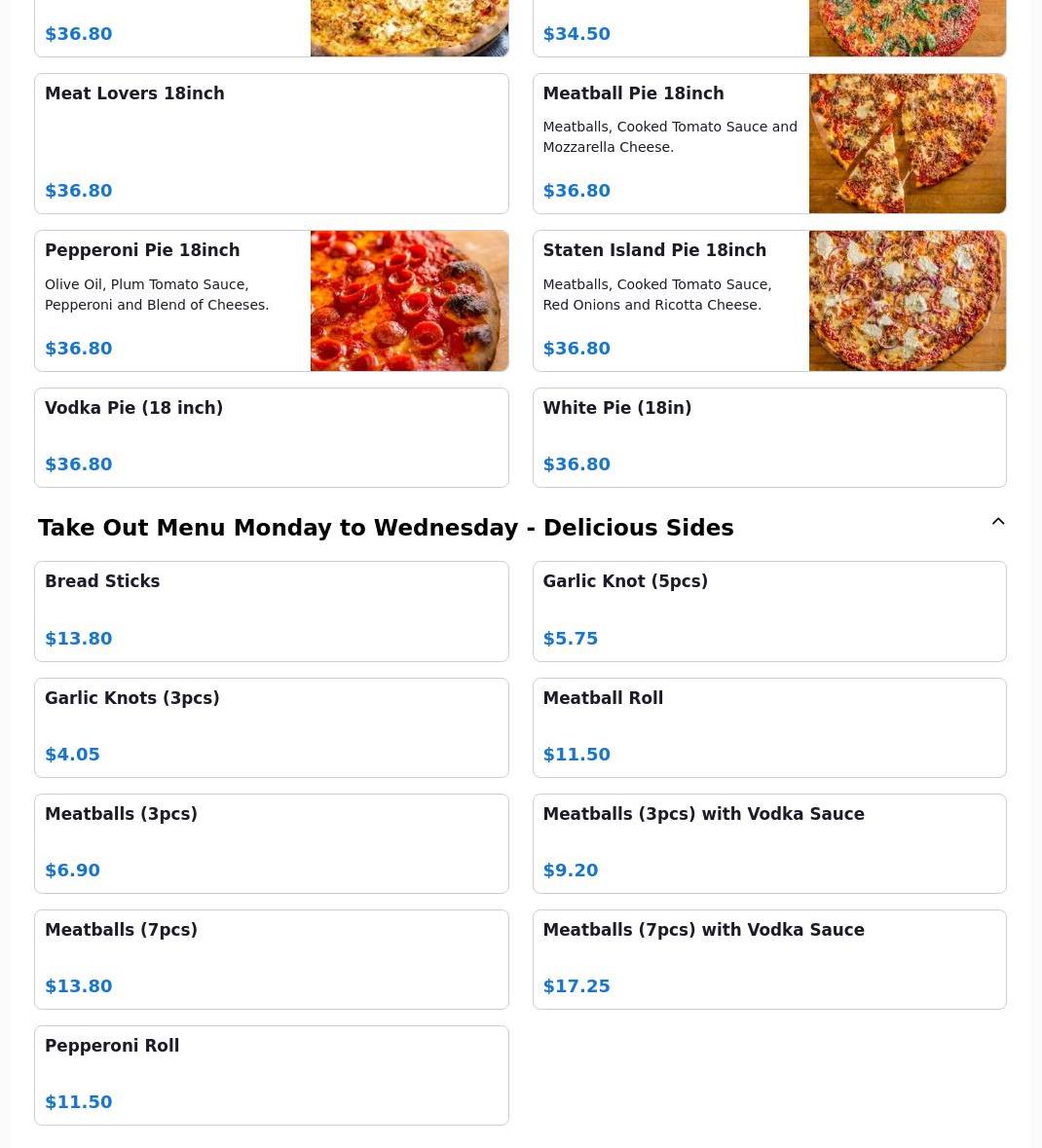This screenshot has height=1148, width=1042.
Task: Open the Pepperoni Roll item
Action: (271, 1075)
